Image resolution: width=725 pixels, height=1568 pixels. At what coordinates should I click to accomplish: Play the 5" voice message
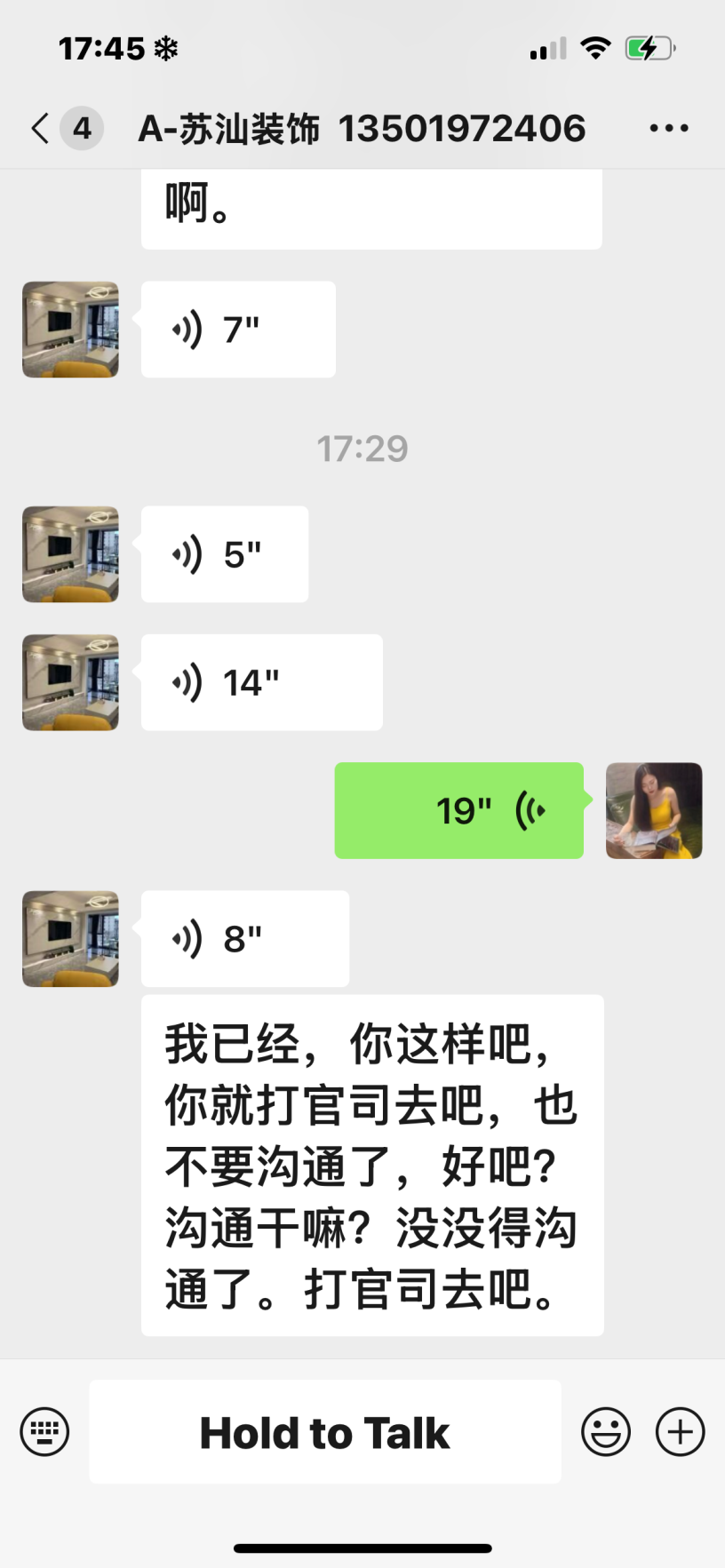(225, 554)
